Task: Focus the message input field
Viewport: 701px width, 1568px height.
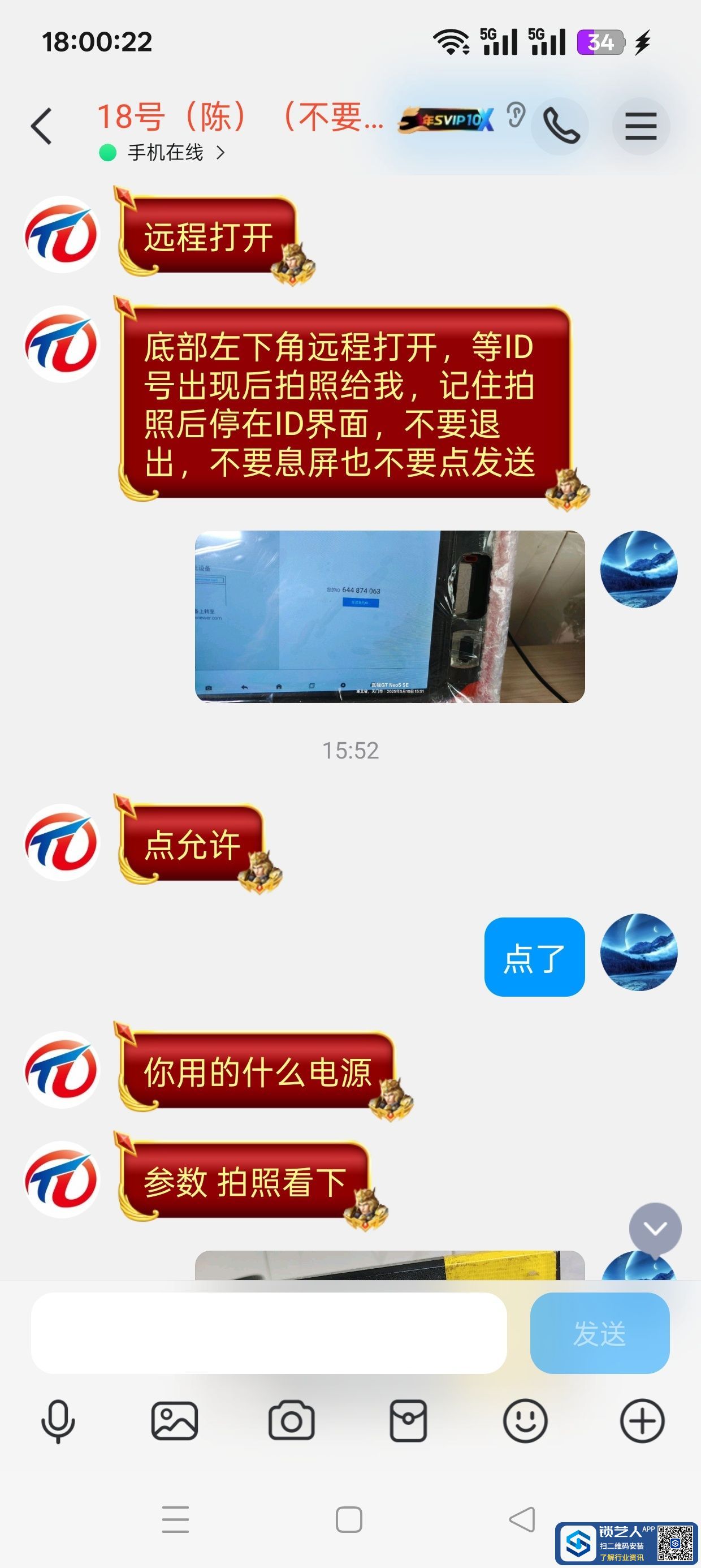Action: click(269, 1333)
